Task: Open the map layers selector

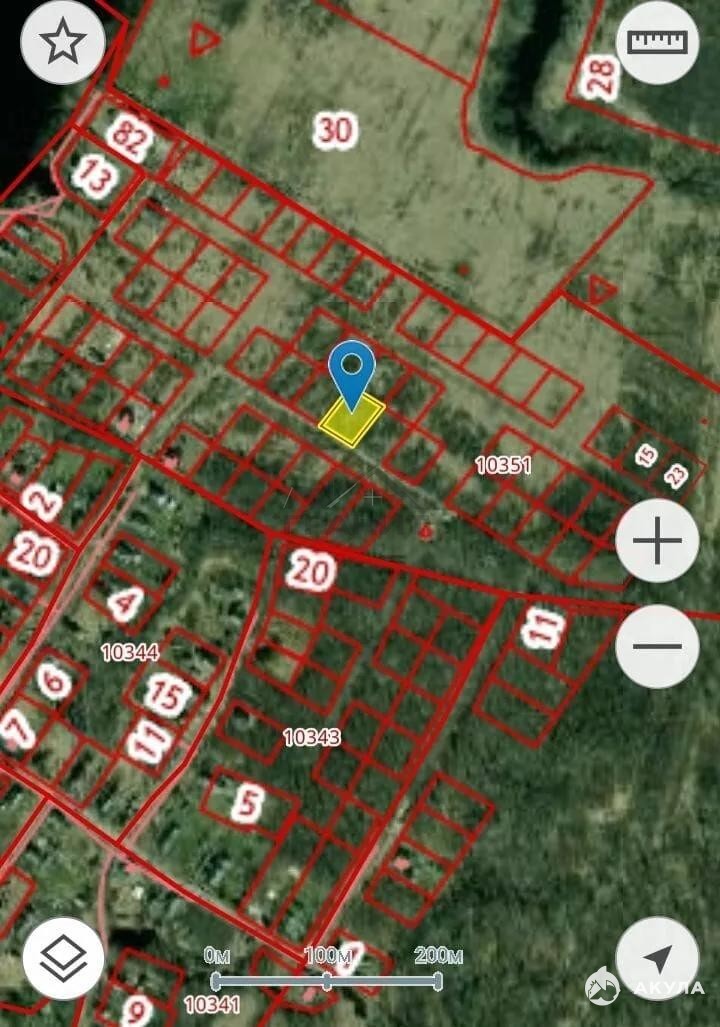Action: click(63, 957)
